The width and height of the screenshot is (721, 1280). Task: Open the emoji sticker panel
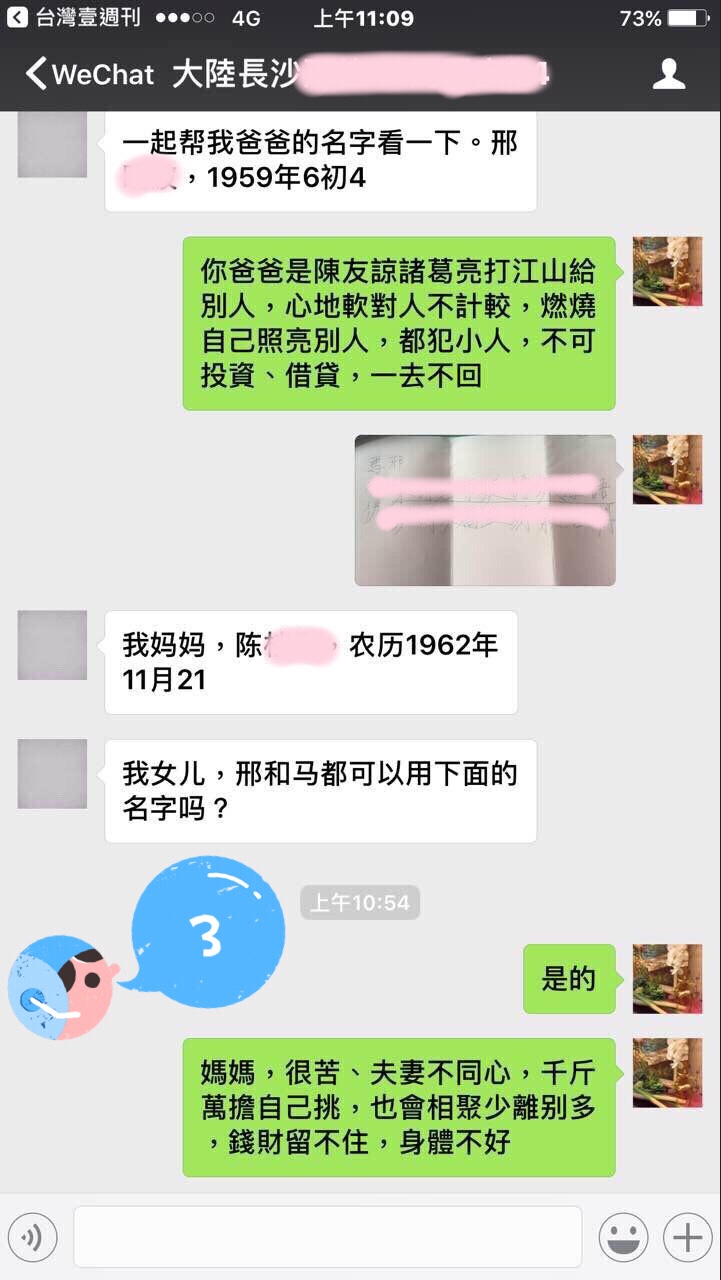[x=623, y=1238]
